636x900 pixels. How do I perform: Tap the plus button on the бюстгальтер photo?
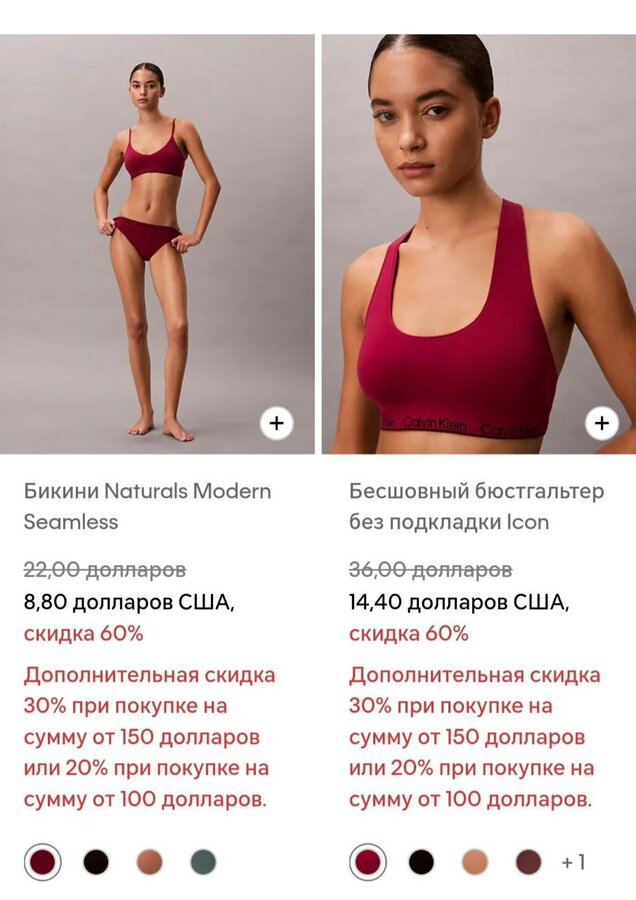pyautogui.click(x=601, y=423)
